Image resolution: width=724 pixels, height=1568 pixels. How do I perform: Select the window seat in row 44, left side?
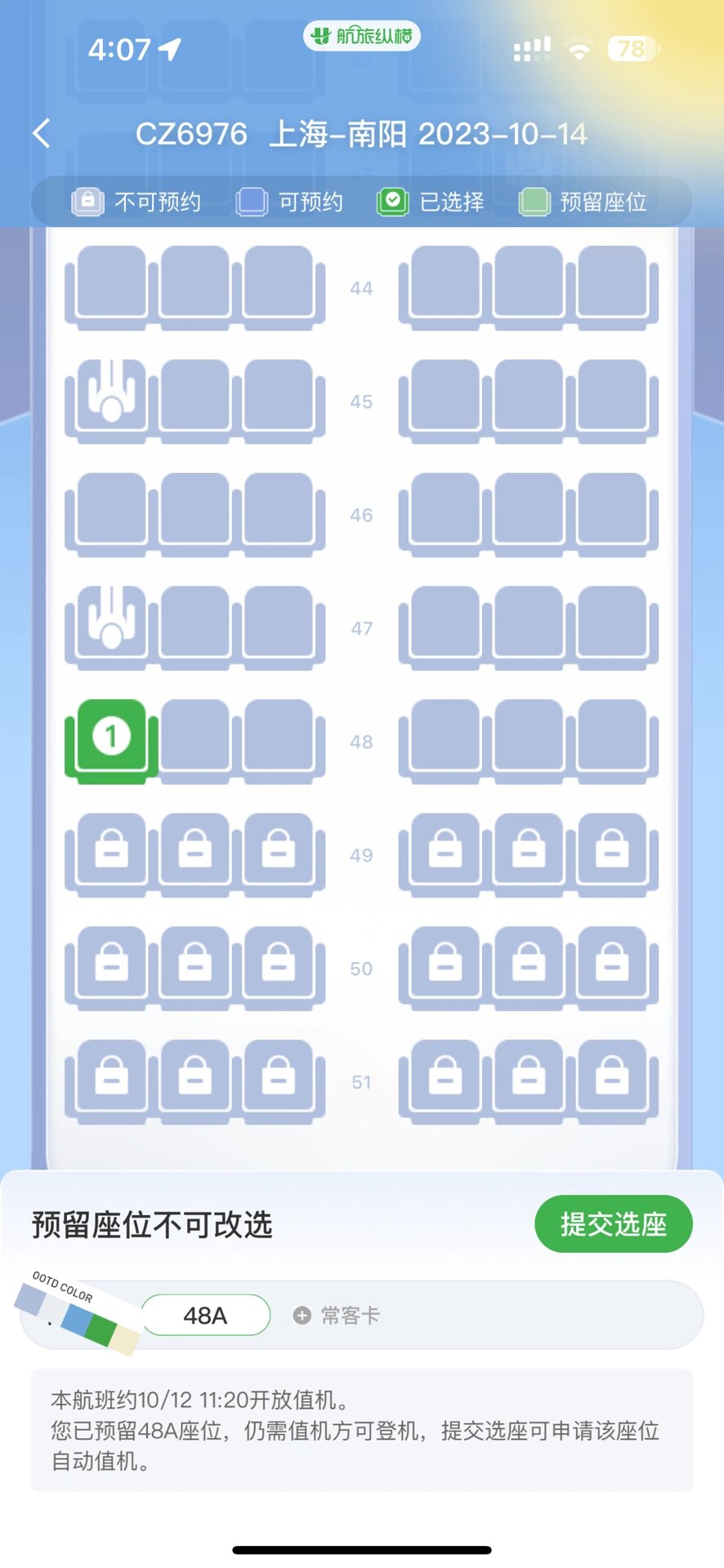click(111, 284)
